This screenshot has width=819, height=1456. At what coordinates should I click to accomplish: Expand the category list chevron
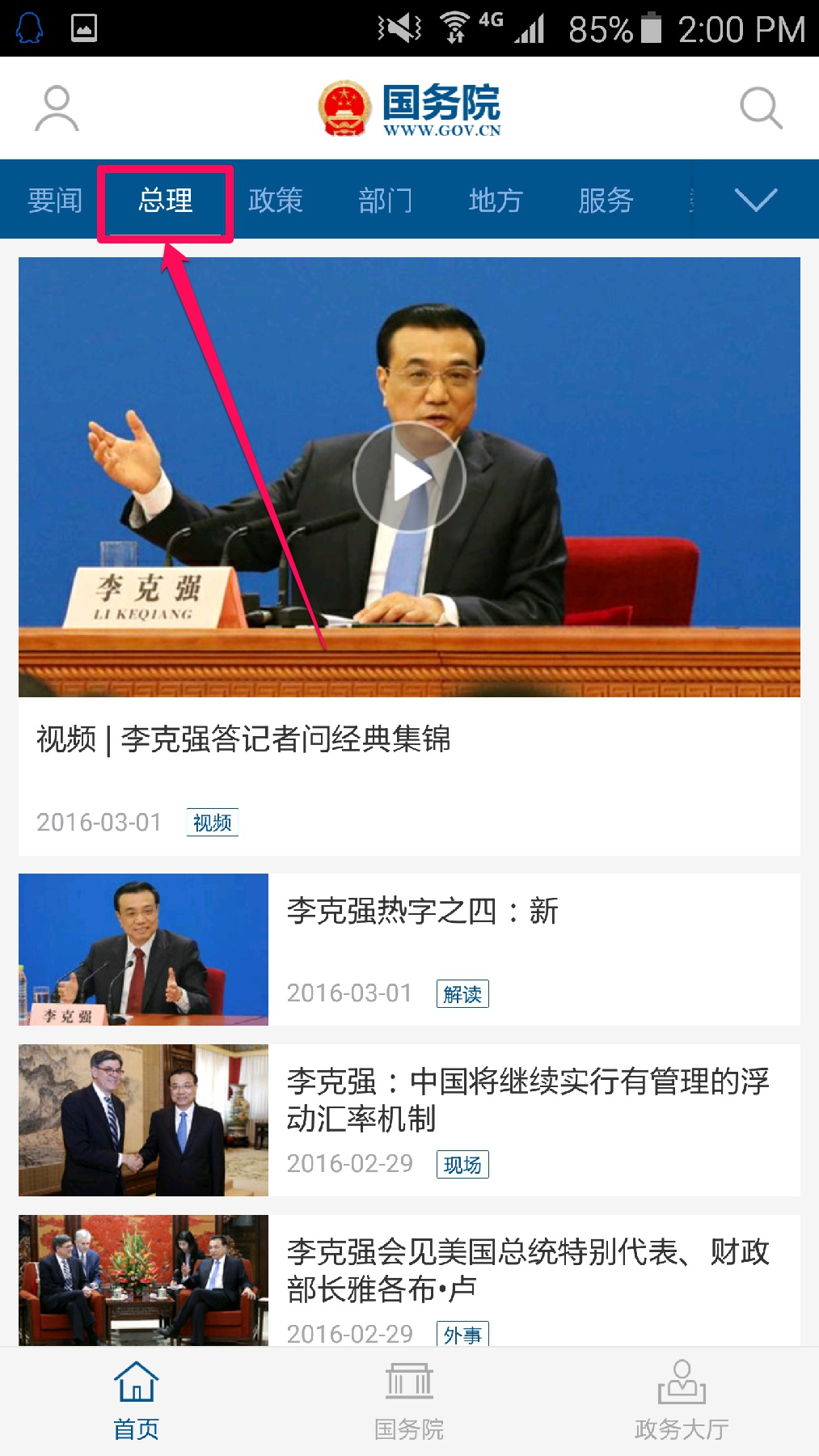[x=755, y=200]
